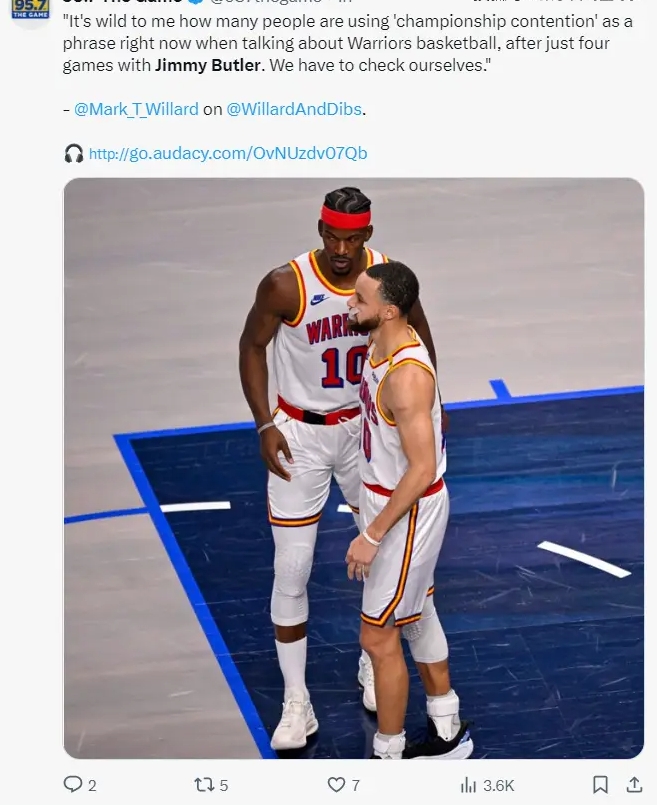
Task: Open the @WillardAndDibs mention
Action: pos(295,109)
